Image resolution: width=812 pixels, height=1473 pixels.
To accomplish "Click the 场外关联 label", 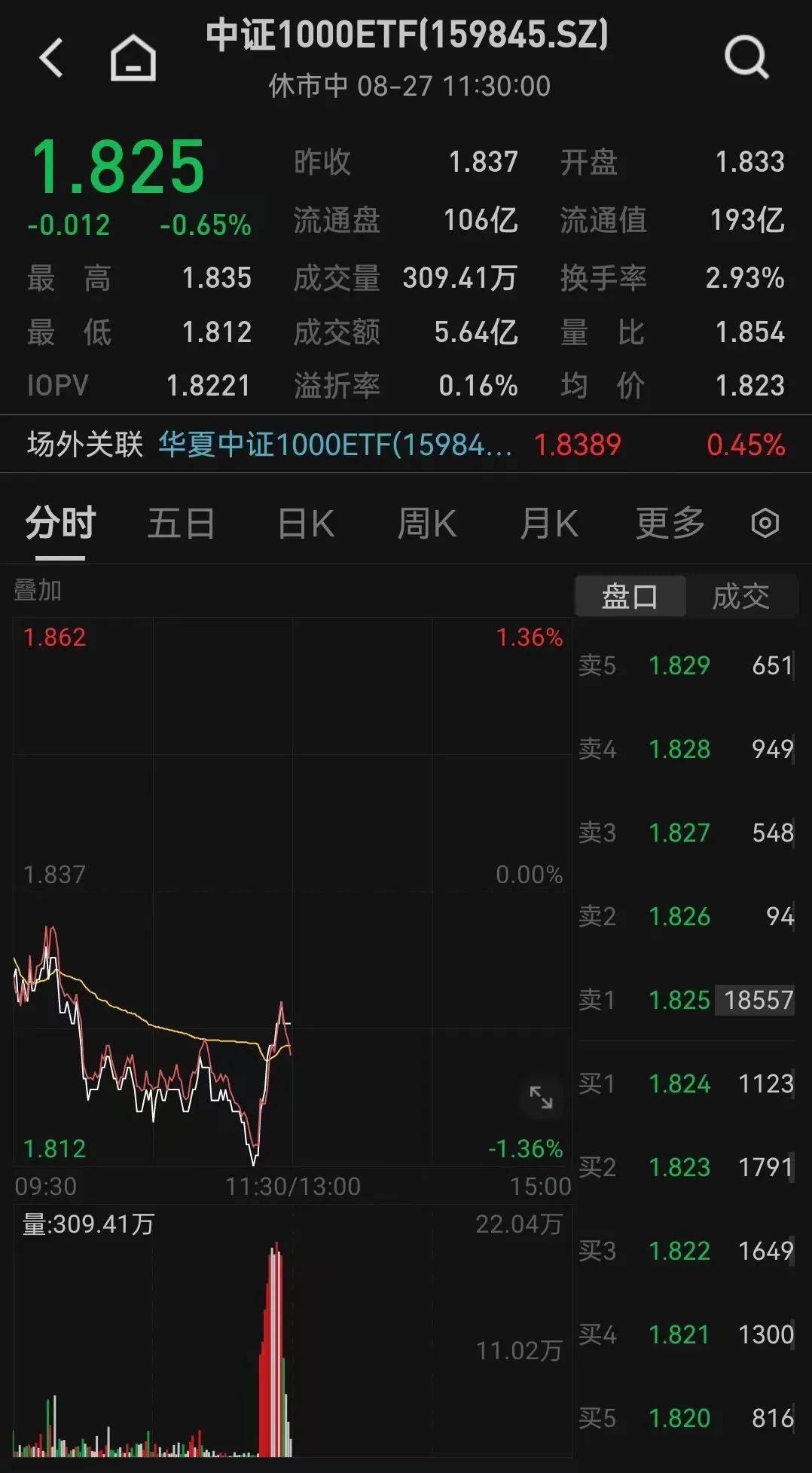I will point(79,445).
